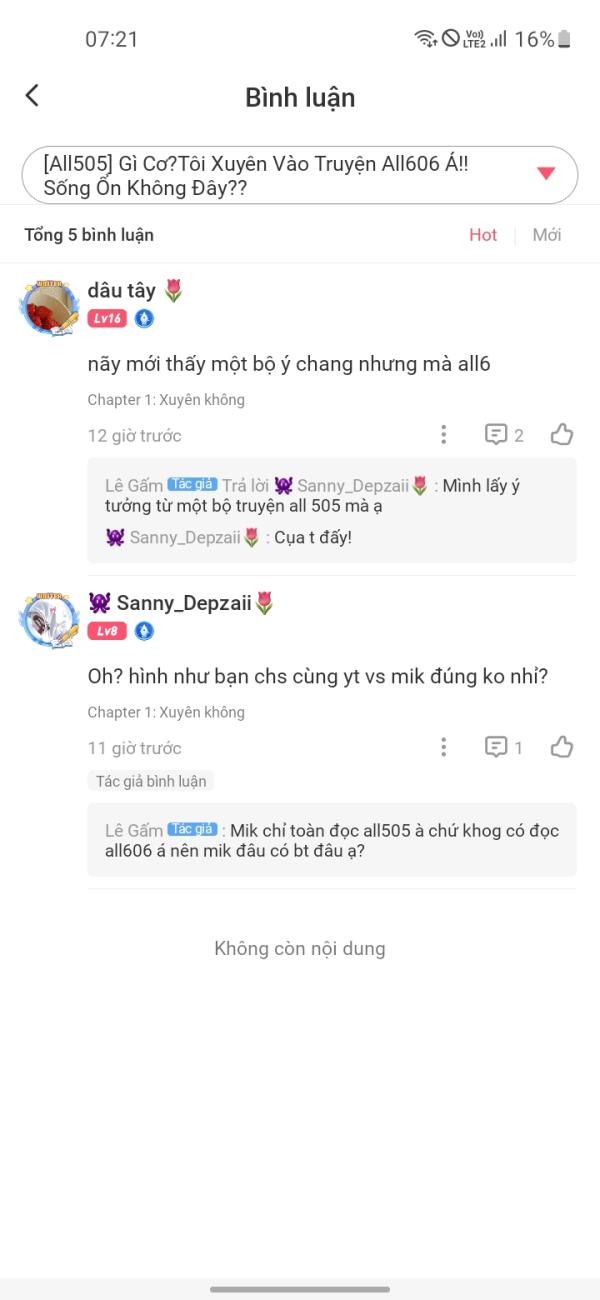Like dâu tây's comment
The width and height of the screenshot is (600, 1300).
(562, 434)
